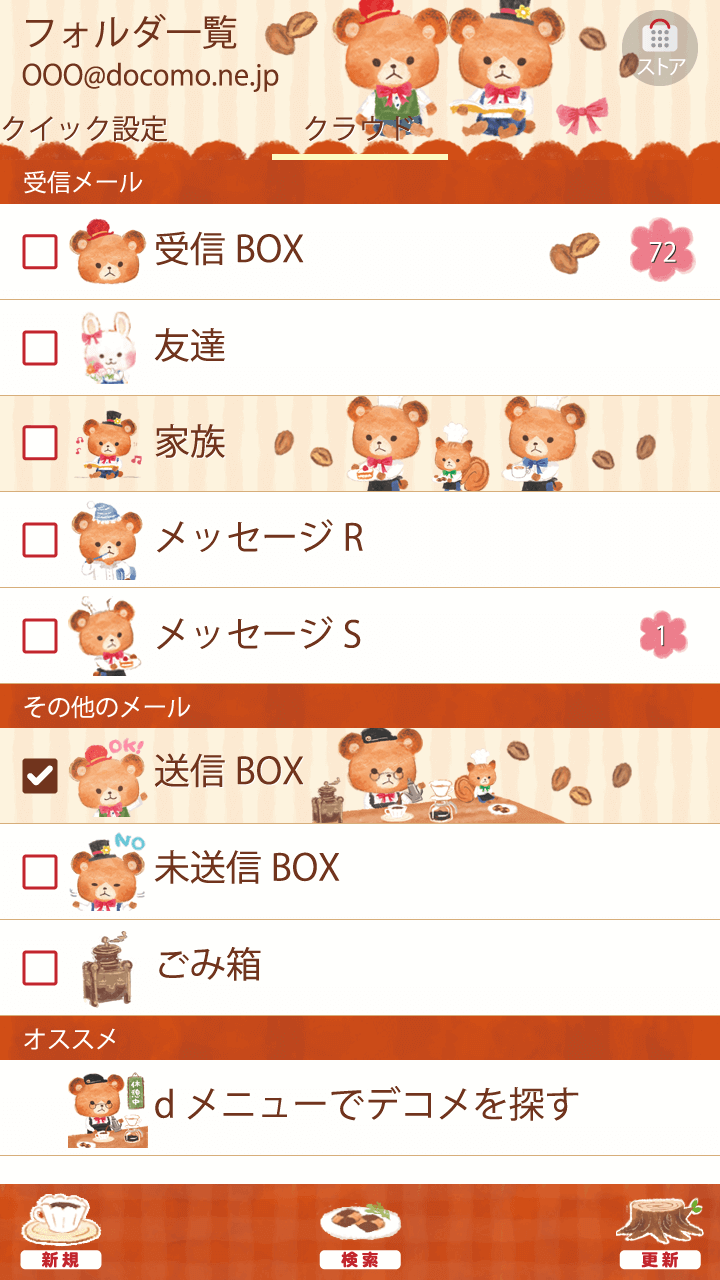Select the メッセージS checkbox

pos(40,636)
